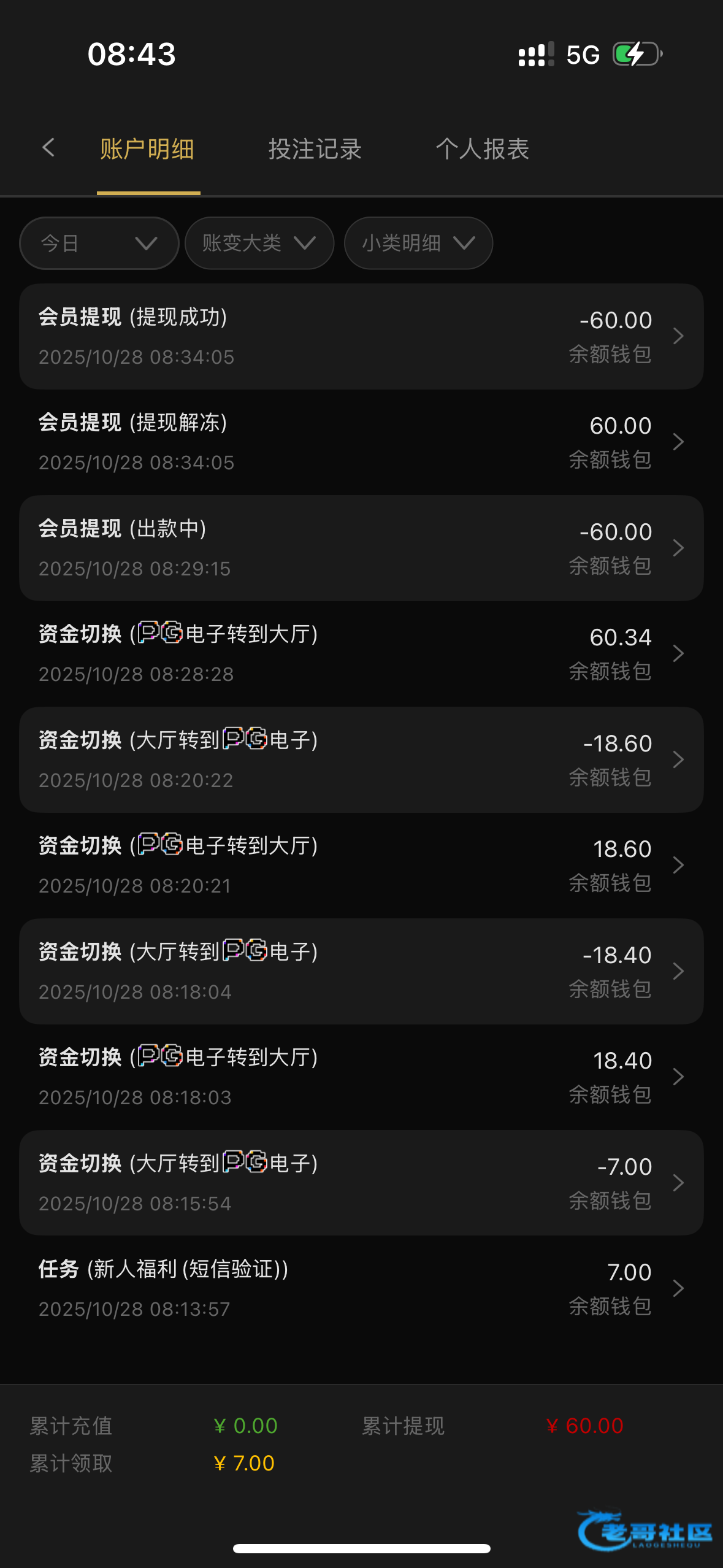723x1568 pixels.
Task: Open the 提现成功 withdrawal record
Action: pos(361,336)
